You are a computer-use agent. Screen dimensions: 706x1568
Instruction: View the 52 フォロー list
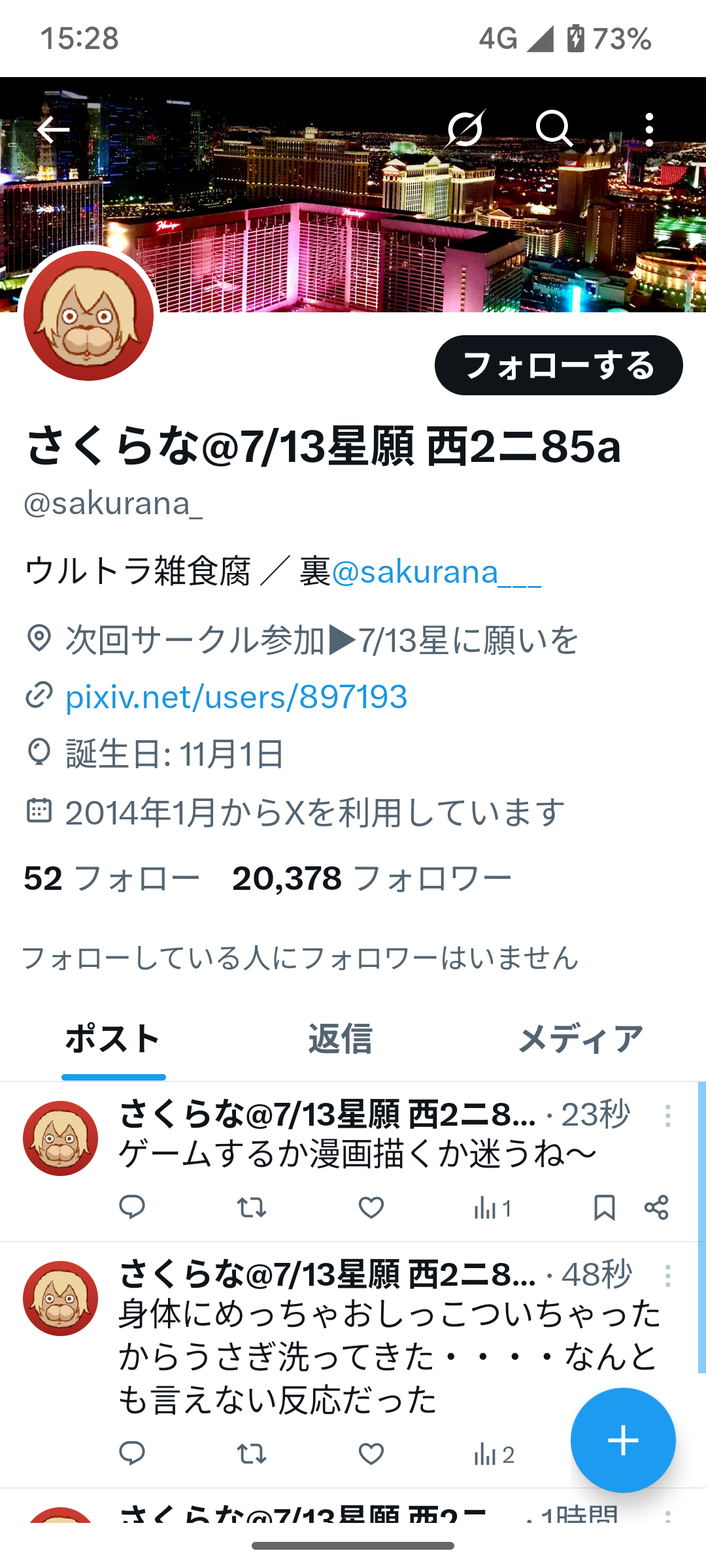(x=112, y=879)
